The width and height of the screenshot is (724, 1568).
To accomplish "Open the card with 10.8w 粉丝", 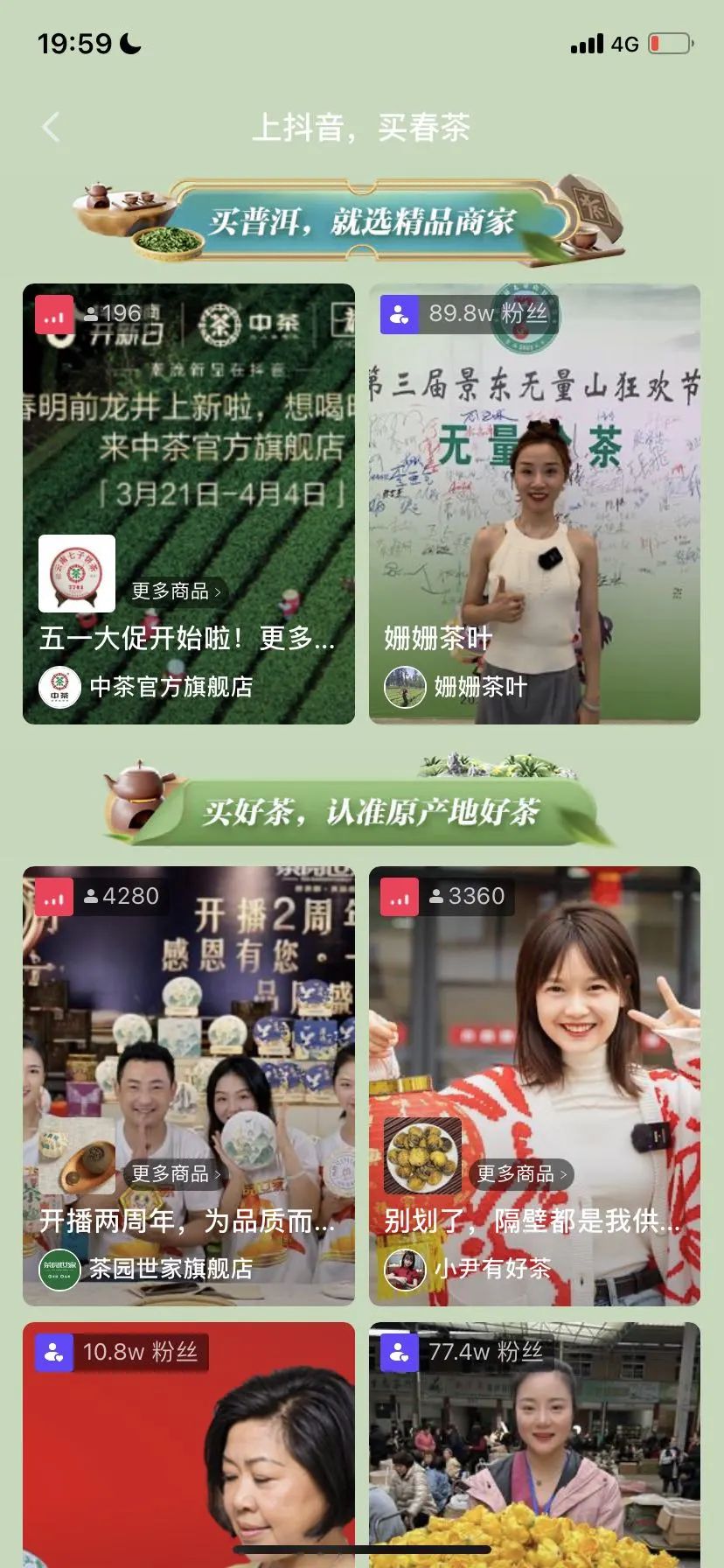I will [x=188, y=1452].
